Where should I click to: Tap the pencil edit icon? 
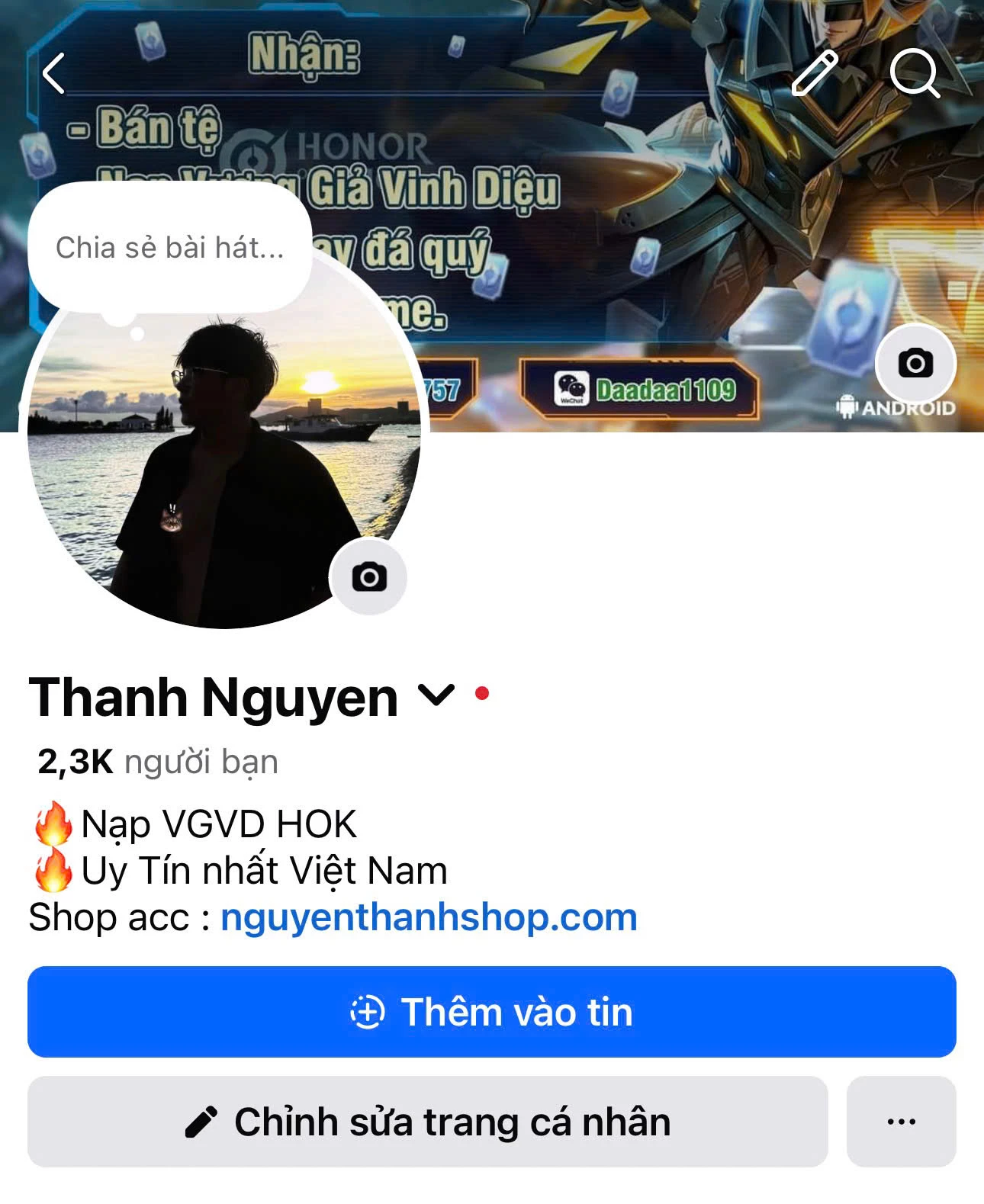[x=815, y=73]
